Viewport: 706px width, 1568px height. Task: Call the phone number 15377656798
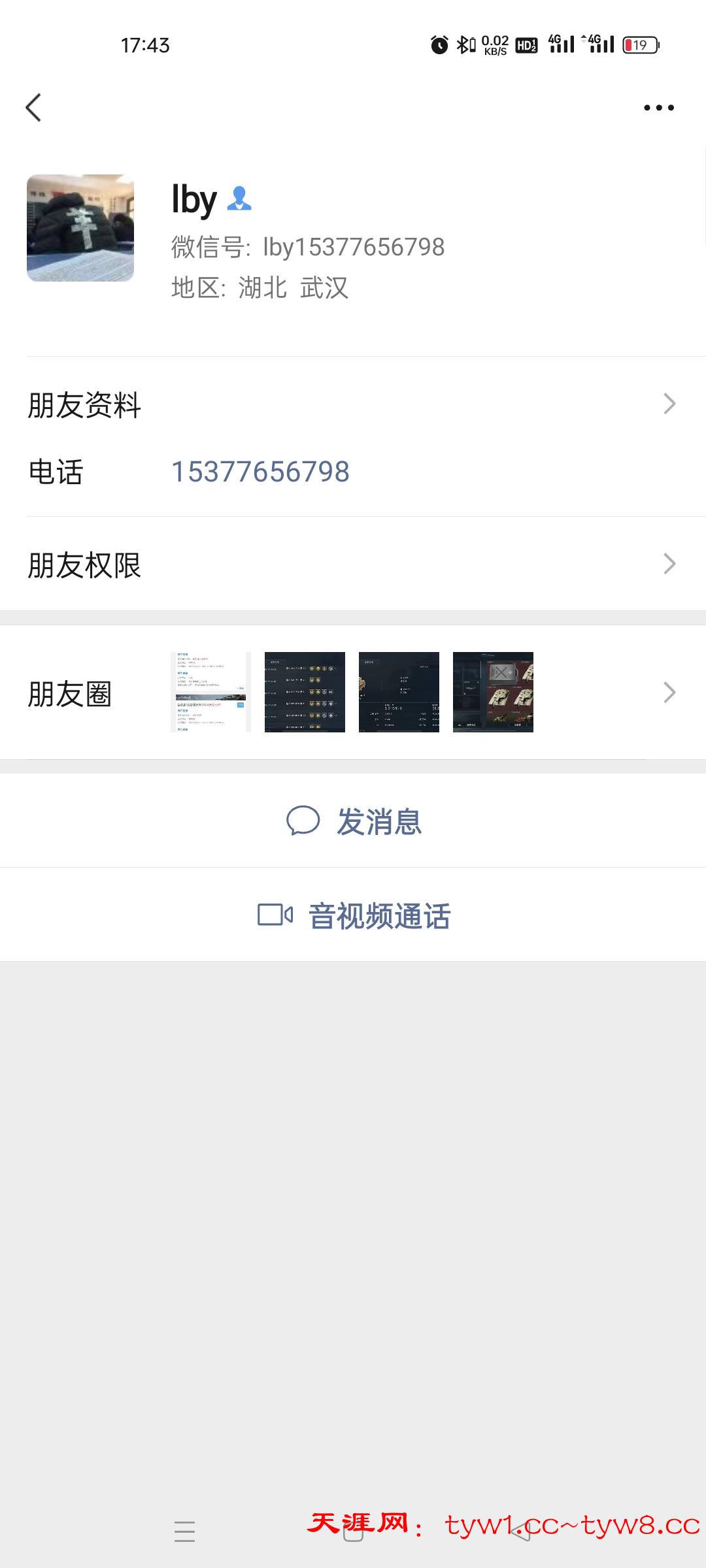[260, 472]
